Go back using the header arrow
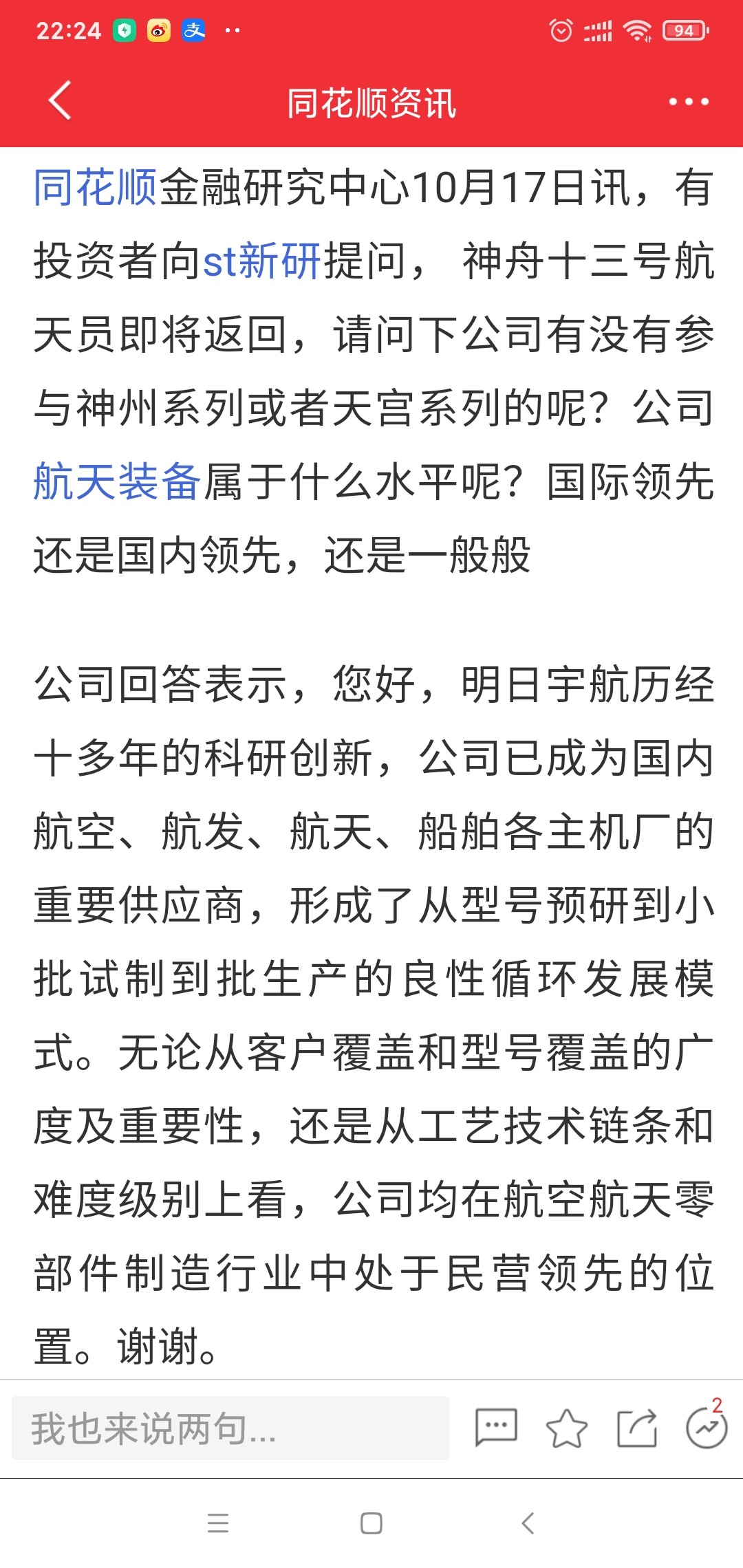This screenshot has height=1568, width=743. click(61, 101)
